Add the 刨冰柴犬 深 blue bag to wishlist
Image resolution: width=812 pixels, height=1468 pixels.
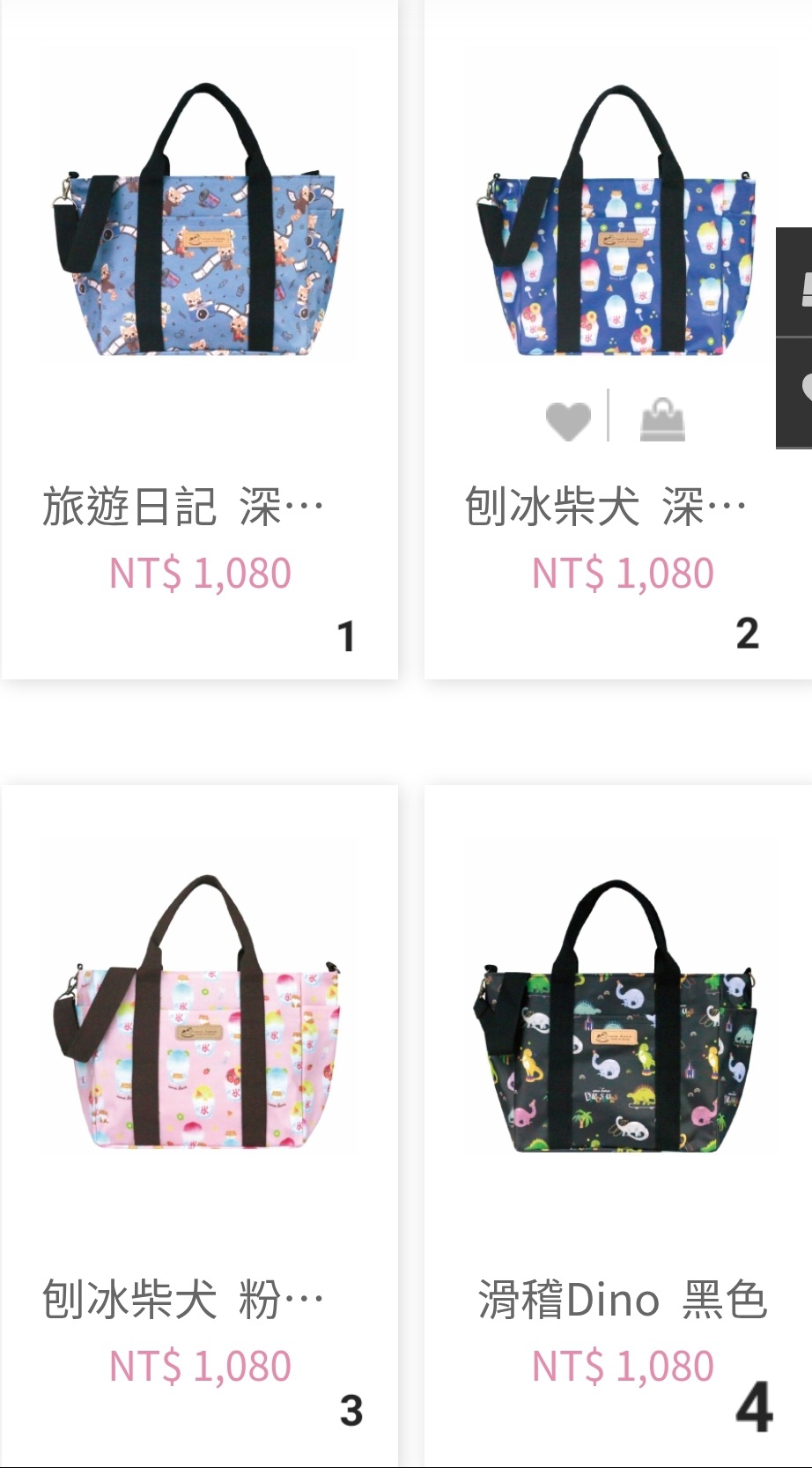tap(568, 420)
